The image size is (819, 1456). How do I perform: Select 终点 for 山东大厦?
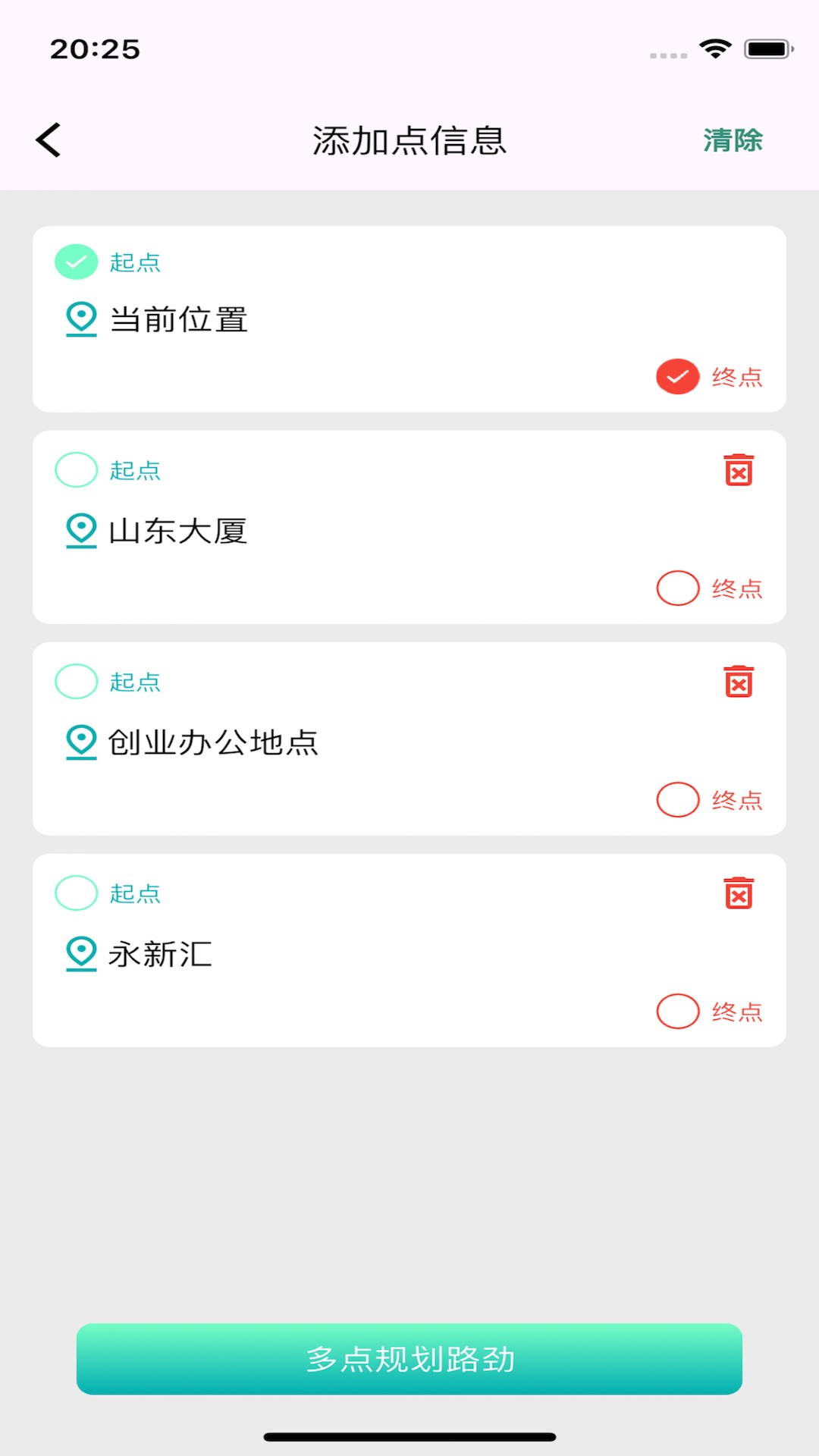[677, 588]
